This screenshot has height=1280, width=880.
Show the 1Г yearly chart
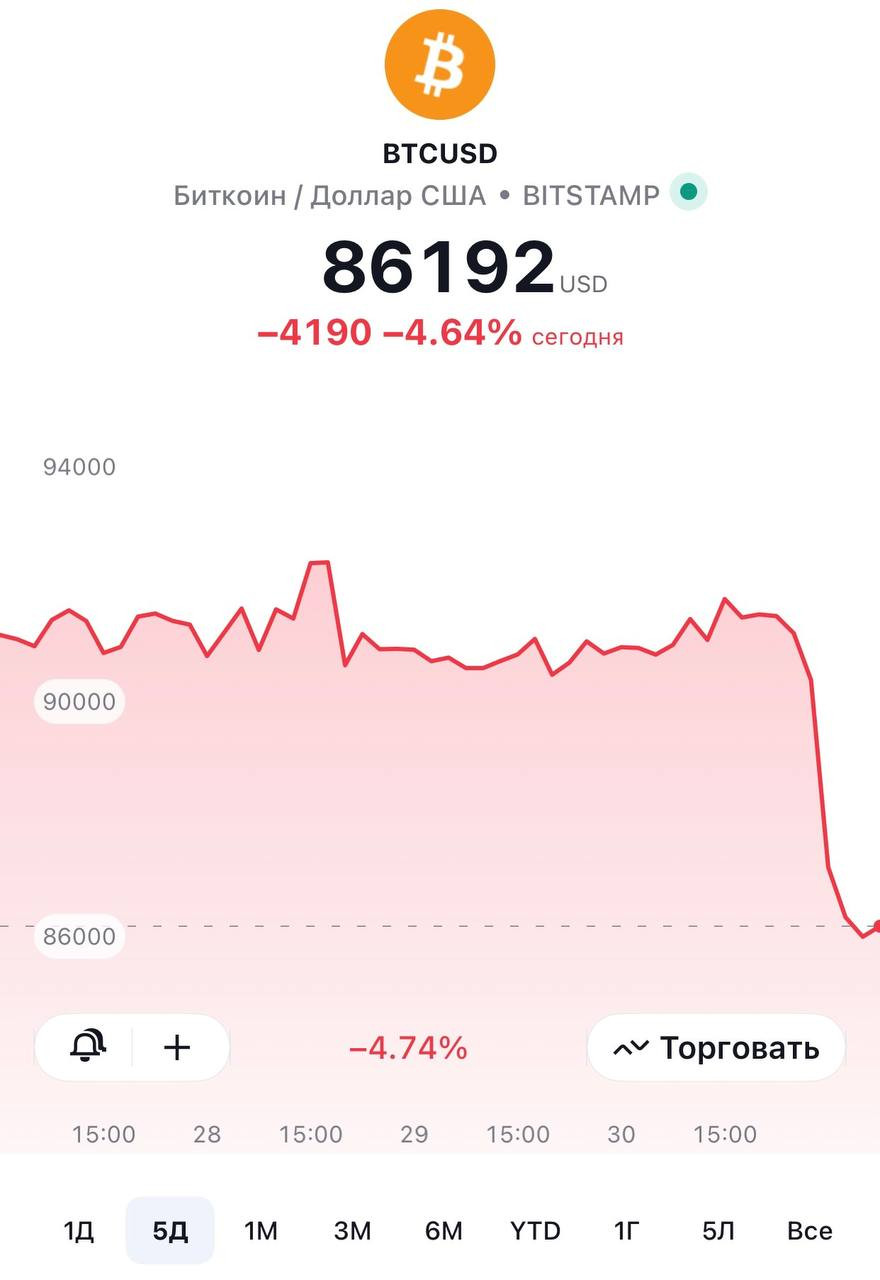(x=626, y=1230)
